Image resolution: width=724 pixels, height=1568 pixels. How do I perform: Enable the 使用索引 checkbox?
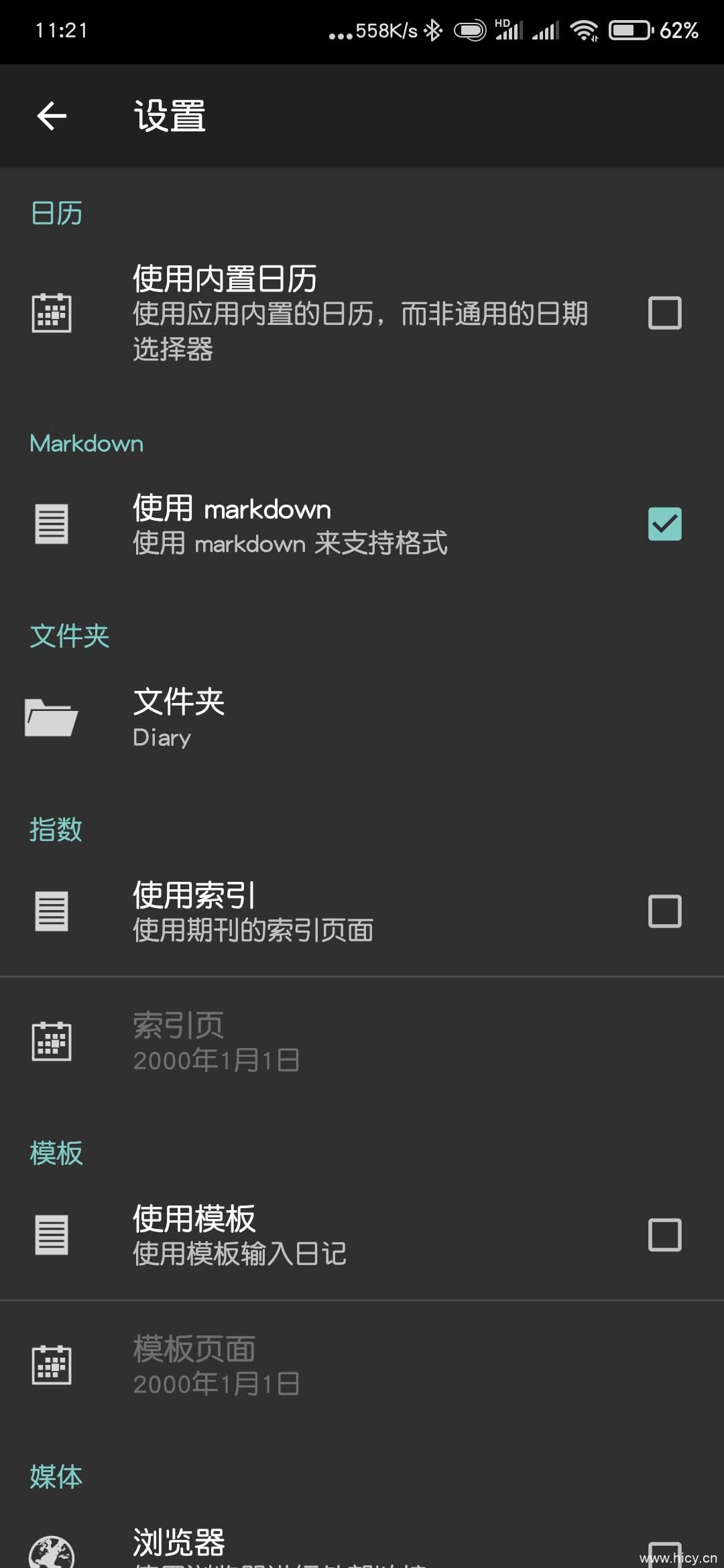click(664, 909)
